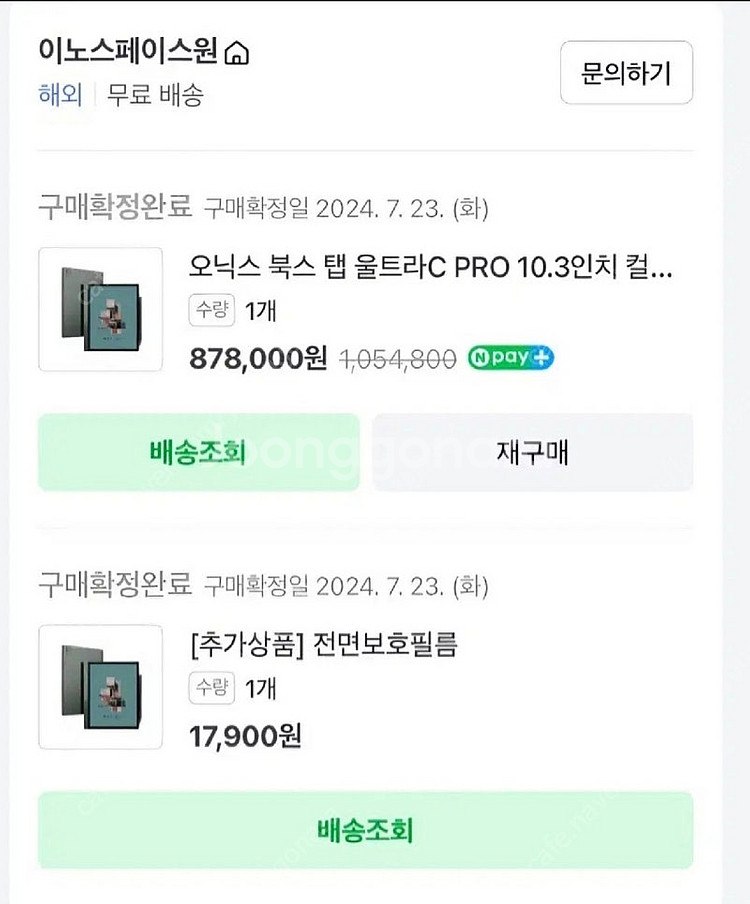Tap the 문의하기 inquiry button
The height and width of the screenshot is (904, 750).
[x=626, y=72]
